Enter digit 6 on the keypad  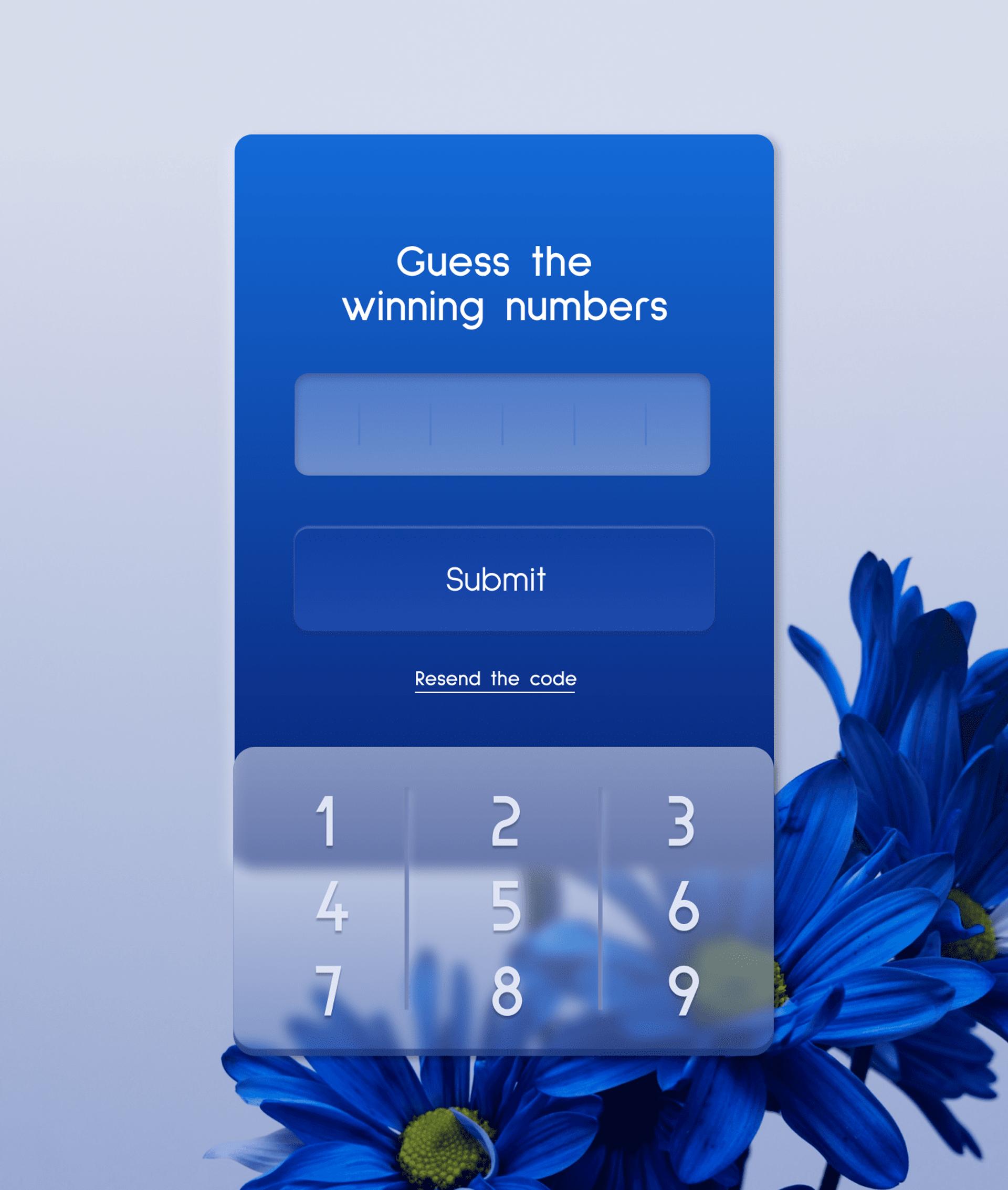683,906
